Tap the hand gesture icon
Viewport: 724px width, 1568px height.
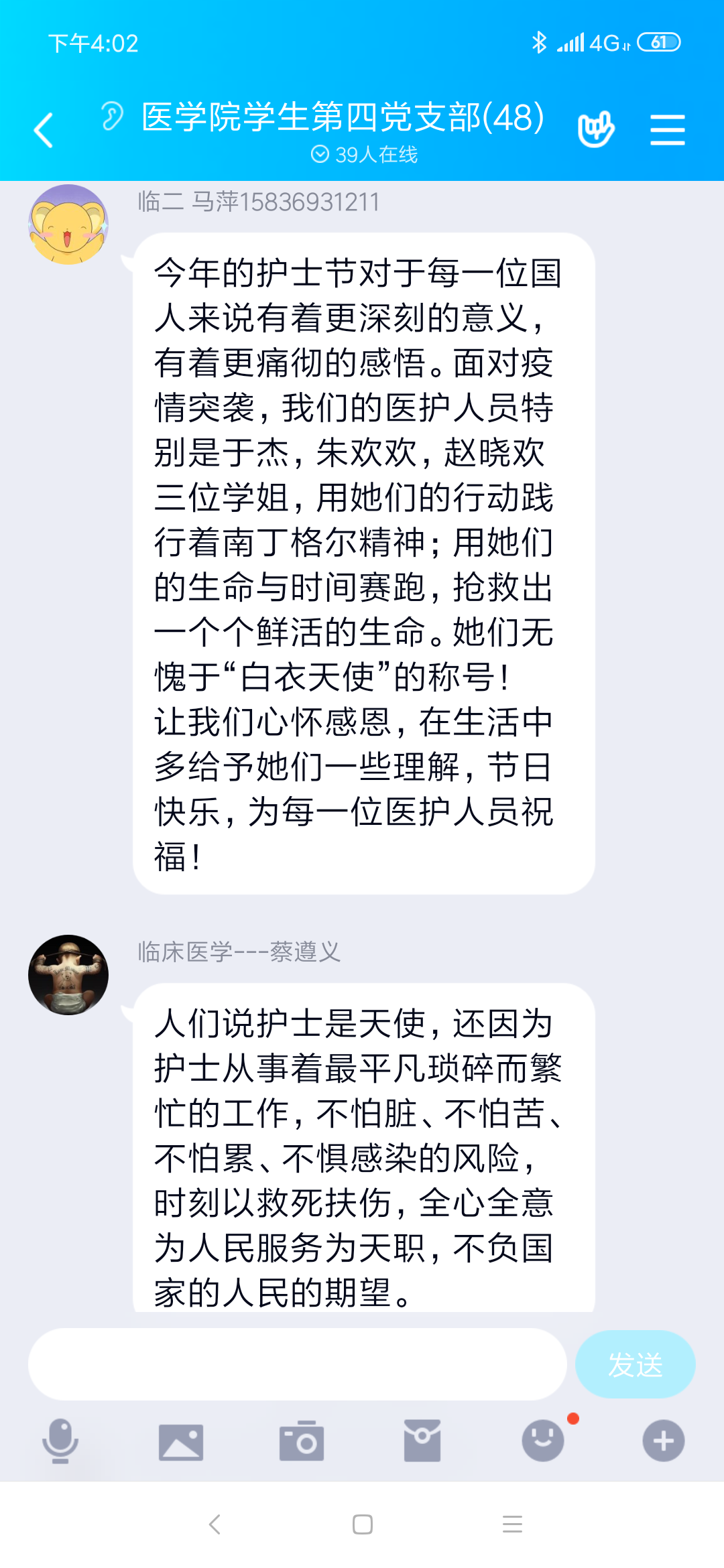pos(595,129)
